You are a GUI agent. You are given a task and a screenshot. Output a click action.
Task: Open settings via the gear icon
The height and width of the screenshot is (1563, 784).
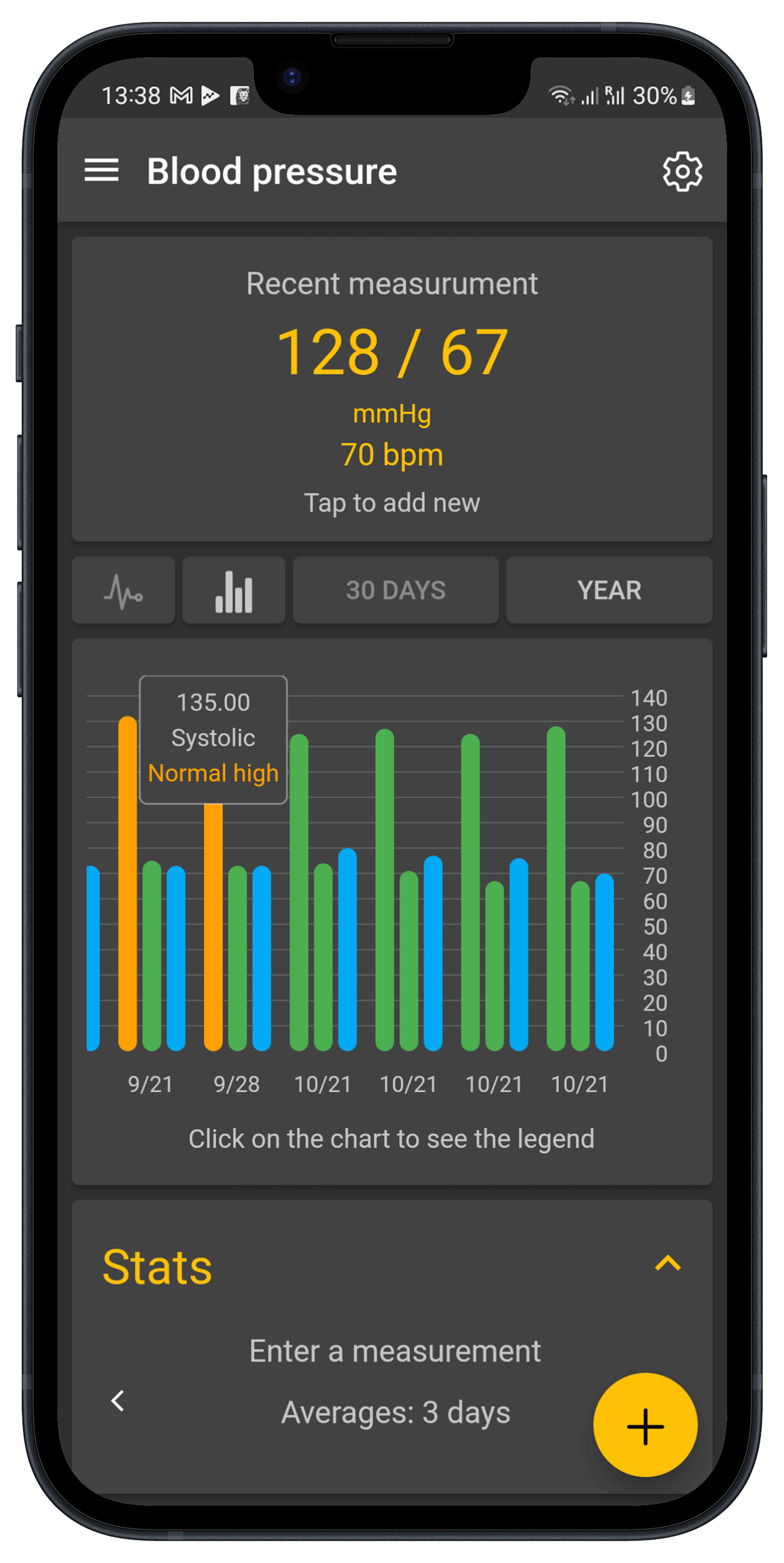pos(682,171)
